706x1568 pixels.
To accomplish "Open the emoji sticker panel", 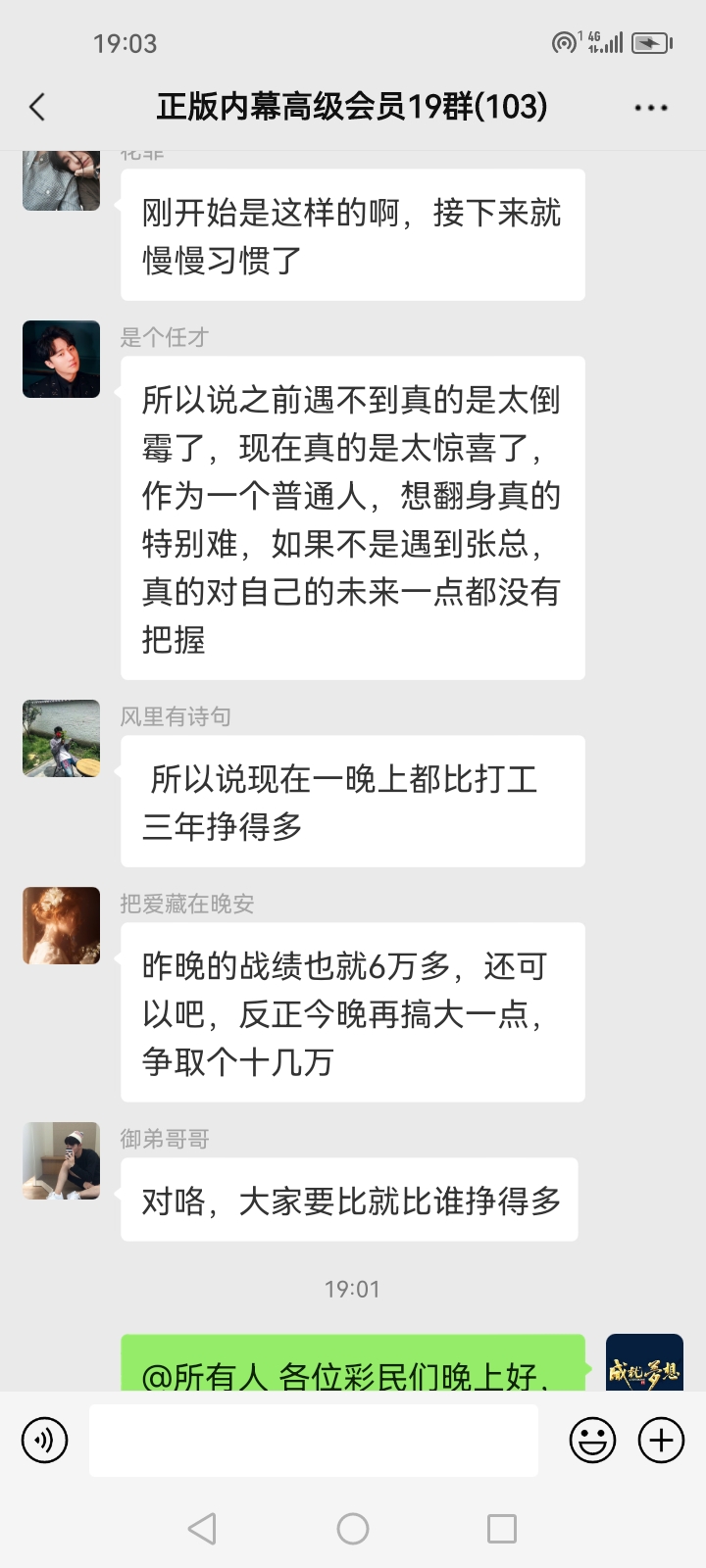I will tap(593, 1441).
